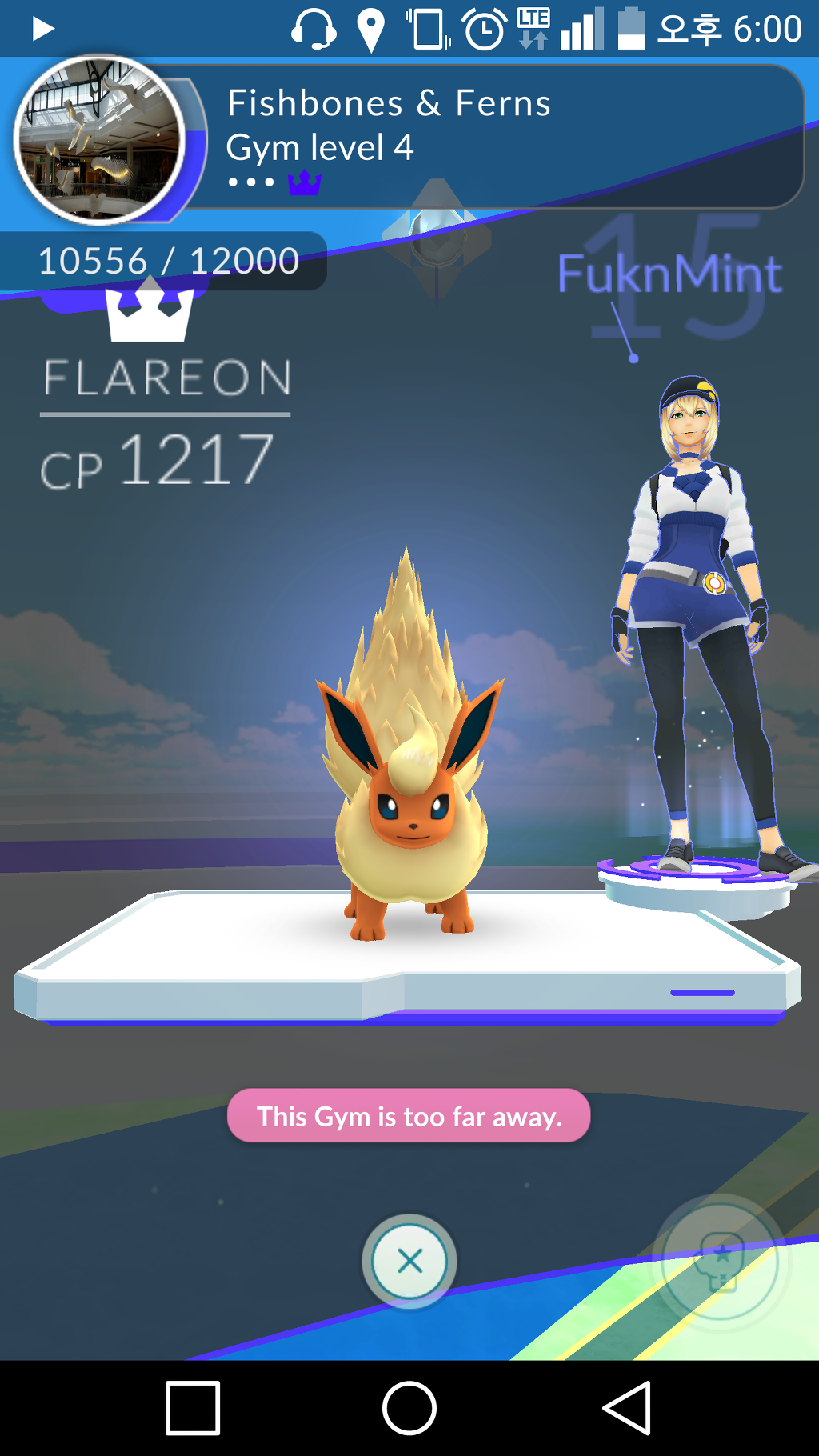Viewport: 819px width, 1456px height.
Task: Go to the Android home screen
Action: [409, 1408]
